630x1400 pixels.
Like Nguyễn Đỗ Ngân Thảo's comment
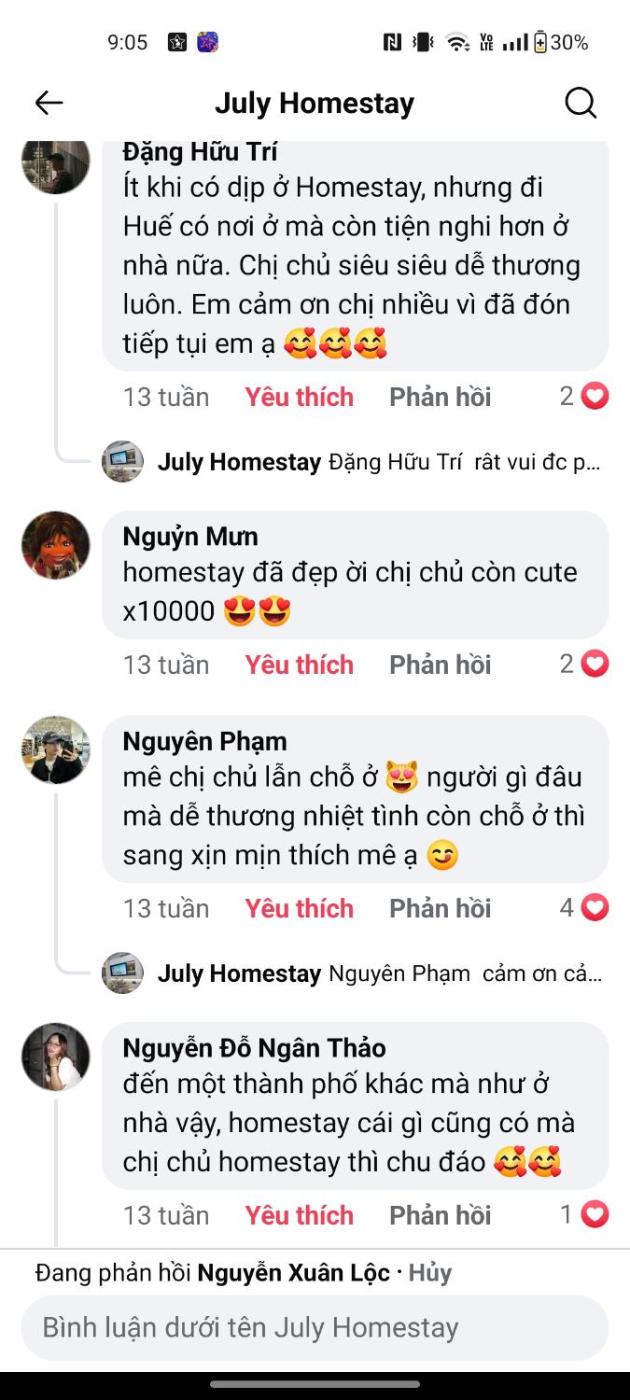pos(299,1215)
